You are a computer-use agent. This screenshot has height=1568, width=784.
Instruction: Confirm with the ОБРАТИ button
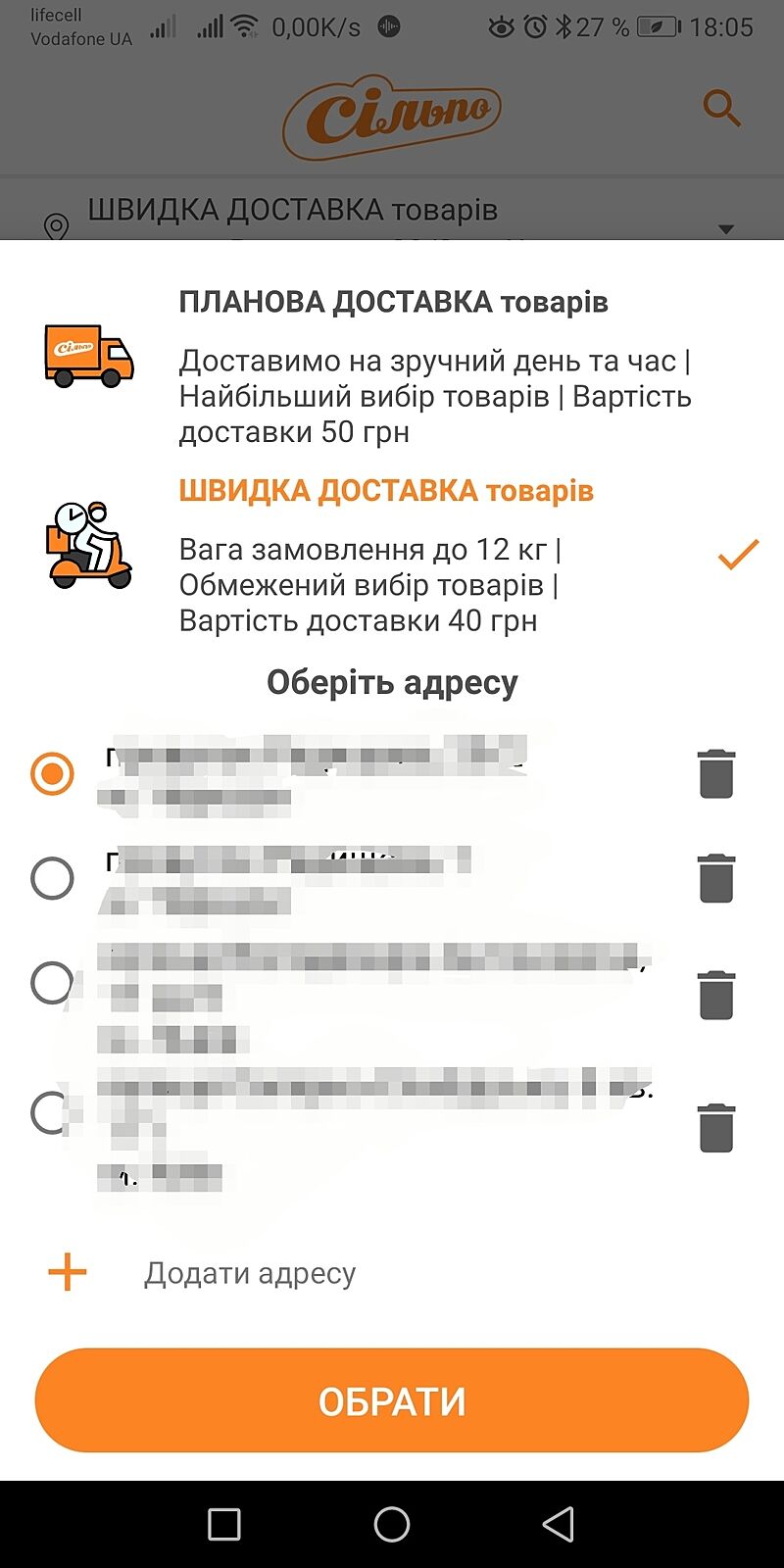(x=392, y=1401)
